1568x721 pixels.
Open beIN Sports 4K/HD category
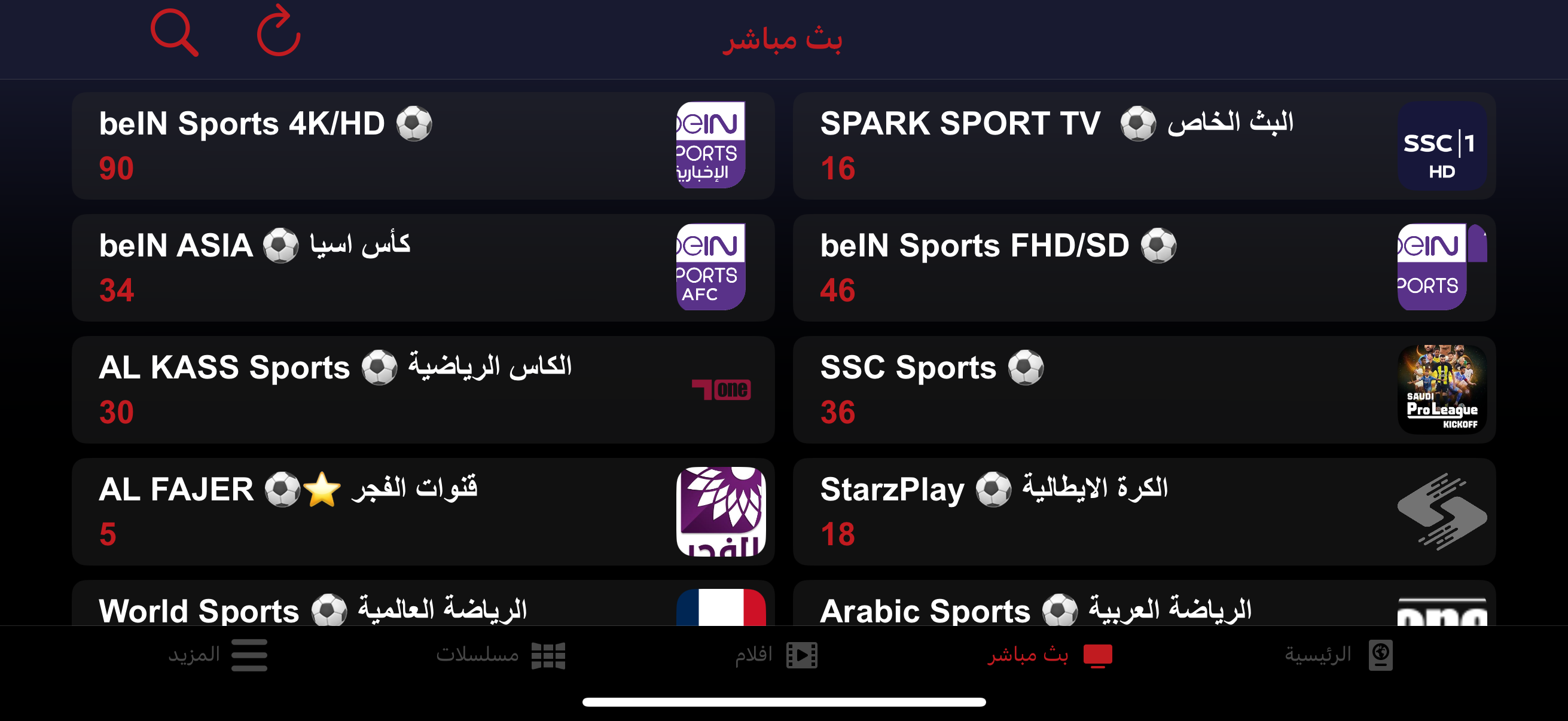point(422,146)
